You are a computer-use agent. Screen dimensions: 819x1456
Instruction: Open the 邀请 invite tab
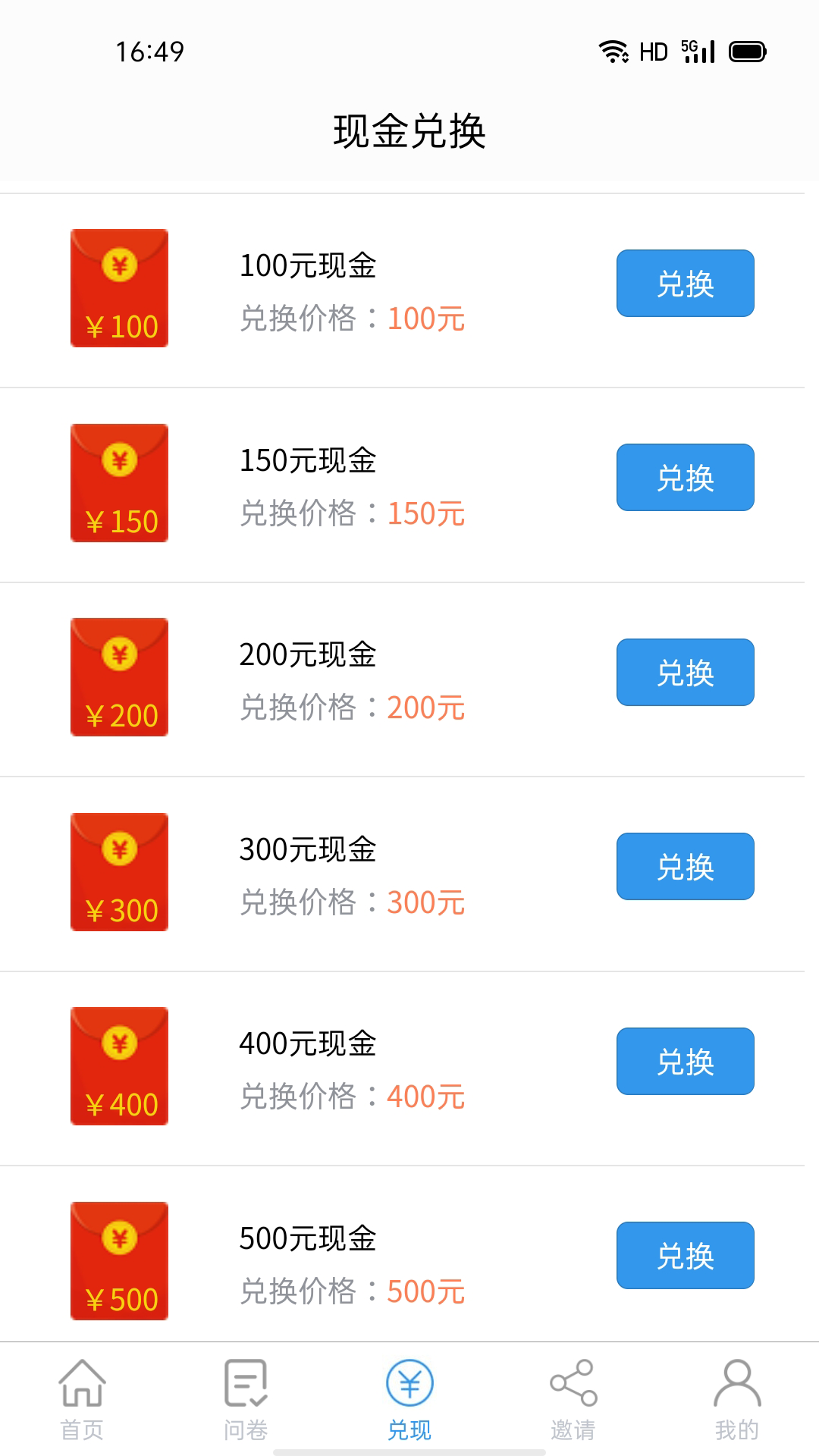pos(573,1399)
